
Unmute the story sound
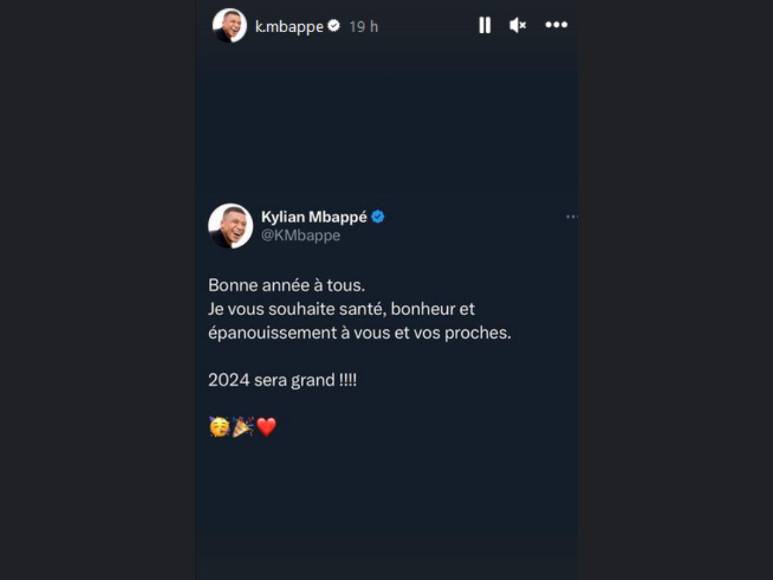pyautogui.click(x=517, y=26)
